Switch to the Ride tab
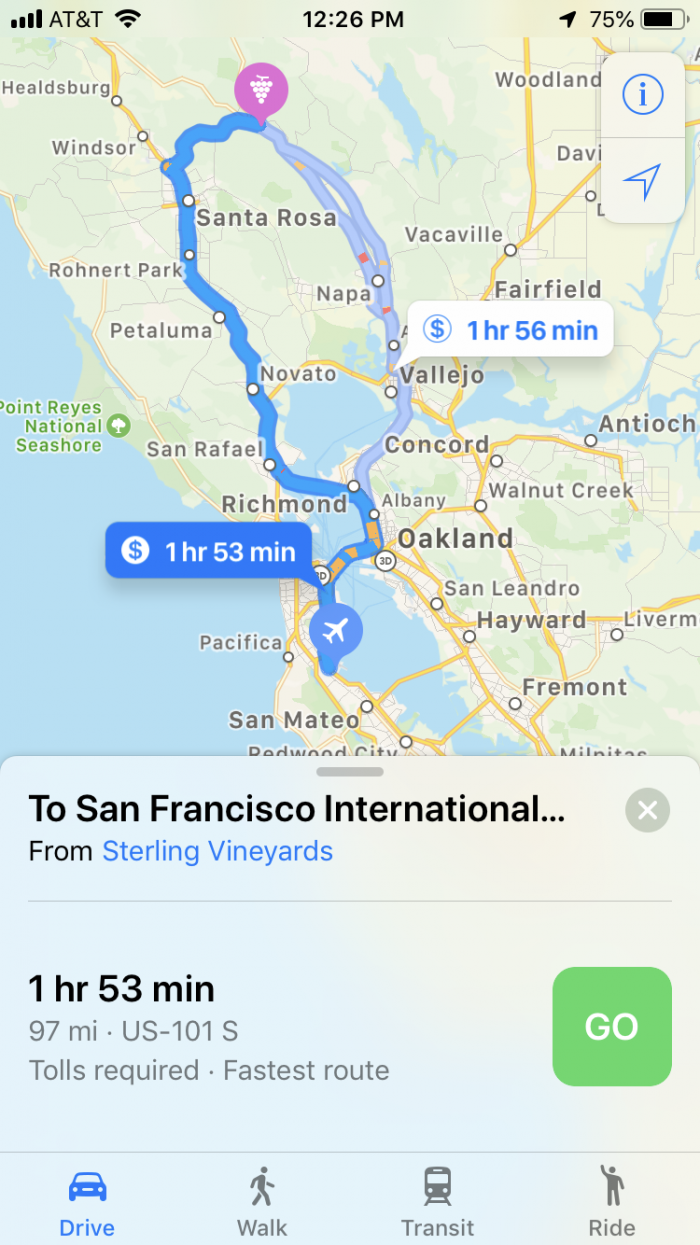The height and width of the screenshot is (1245, 700). [611, 1201]
